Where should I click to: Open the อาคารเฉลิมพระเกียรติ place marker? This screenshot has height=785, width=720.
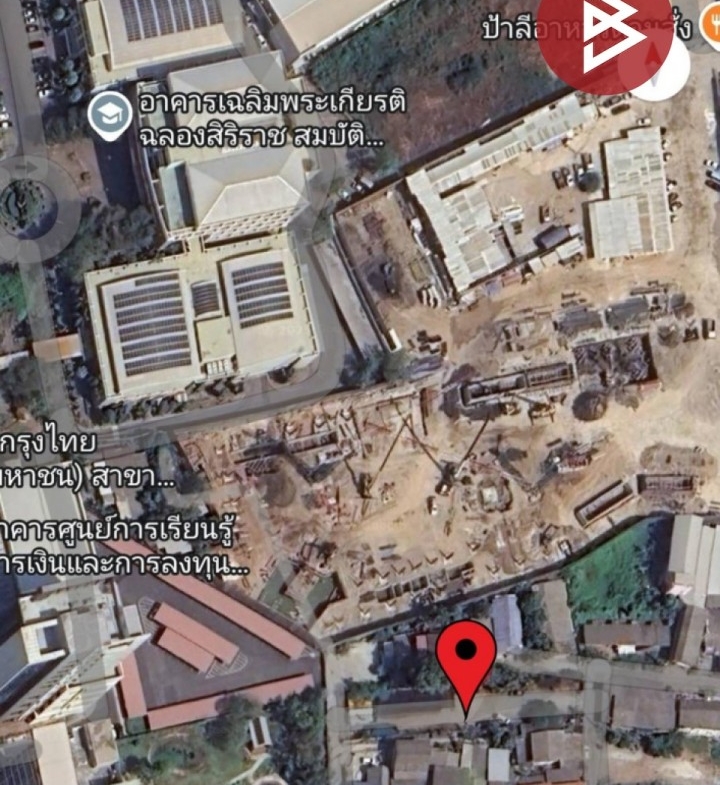coord(110,115)
